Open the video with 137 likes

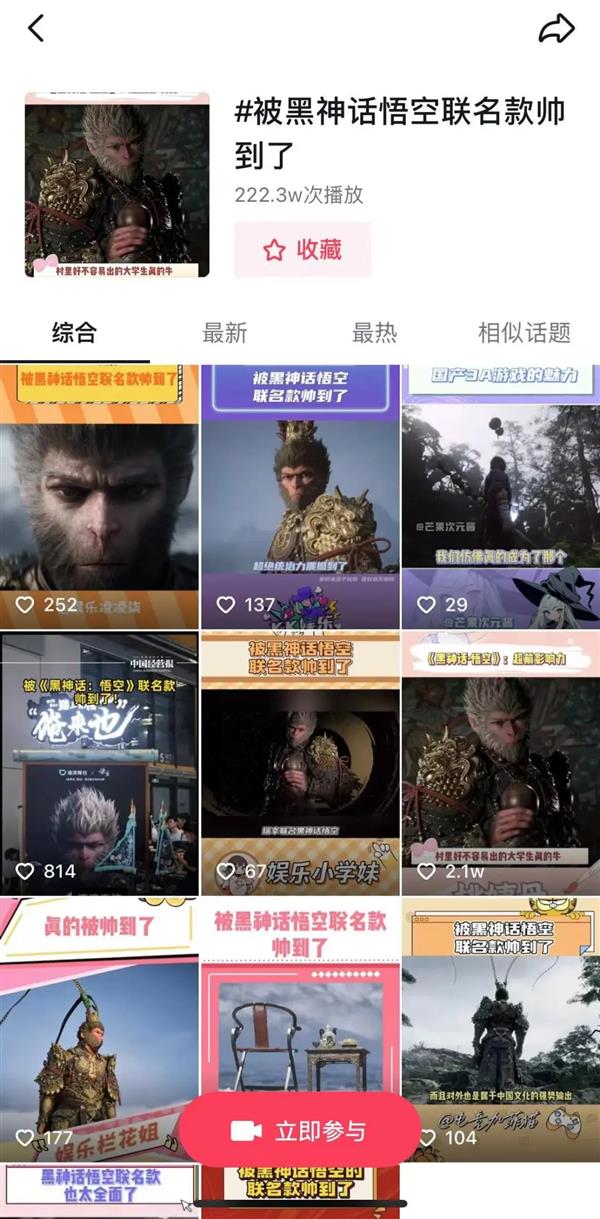pos(300,495)
